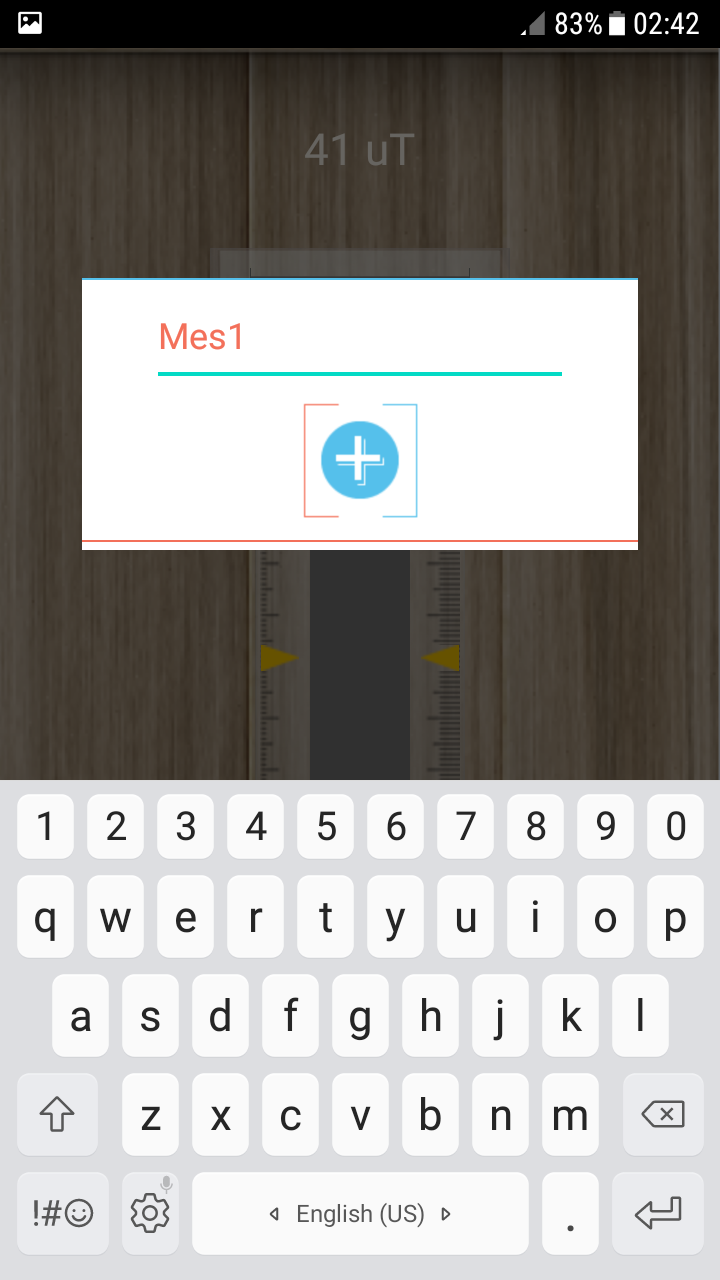Screen dimensions: 720x1280
Task: Tap the English (US) space bar
Action: click(x=360, y=1213)
